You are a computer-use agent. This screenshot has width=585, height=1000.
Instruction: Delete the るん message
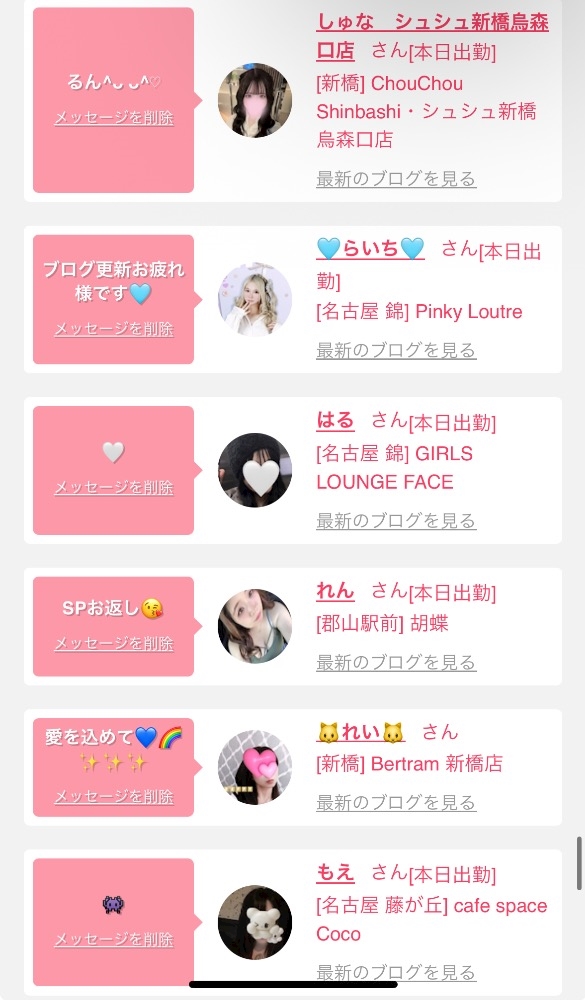(114, 118)
